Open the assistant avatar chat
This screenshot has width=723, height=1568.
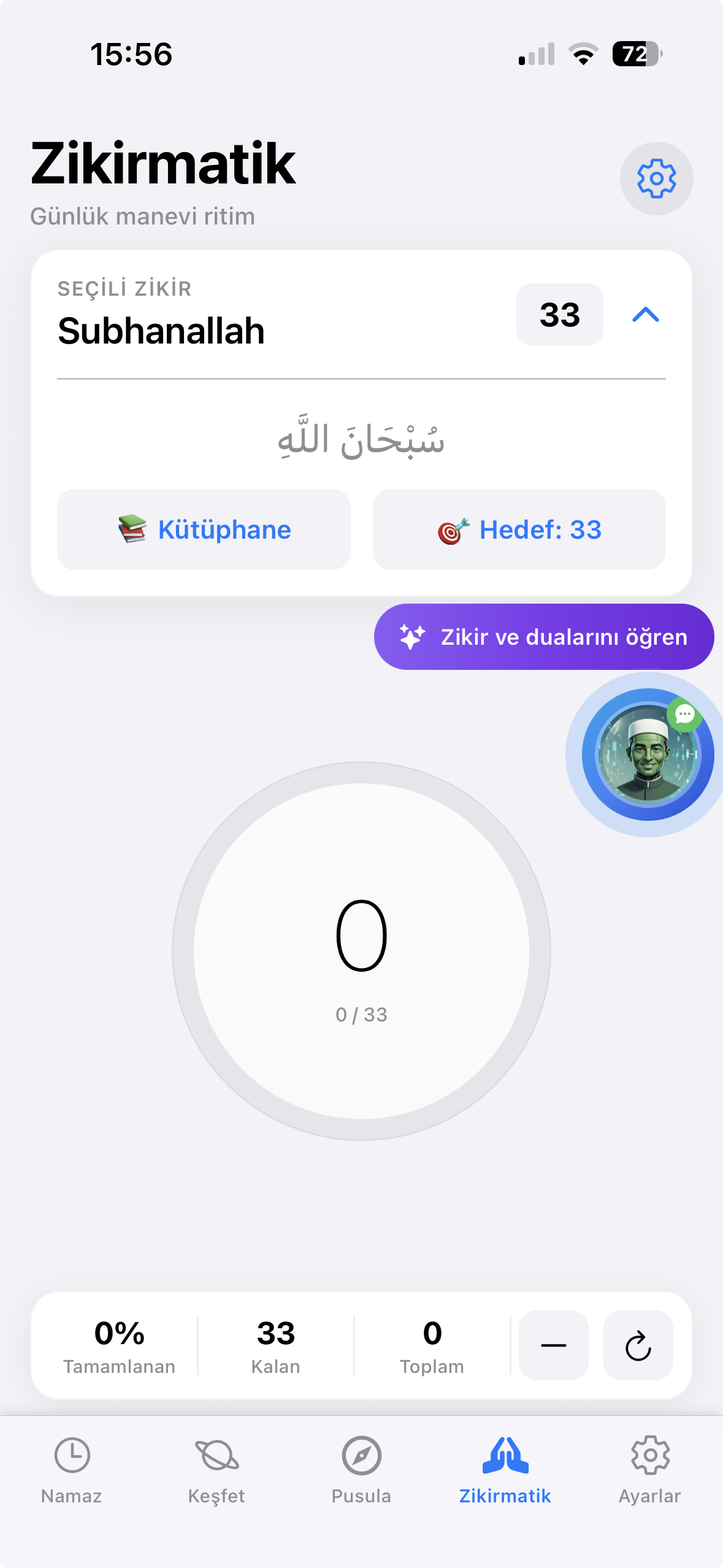point(648,755)
